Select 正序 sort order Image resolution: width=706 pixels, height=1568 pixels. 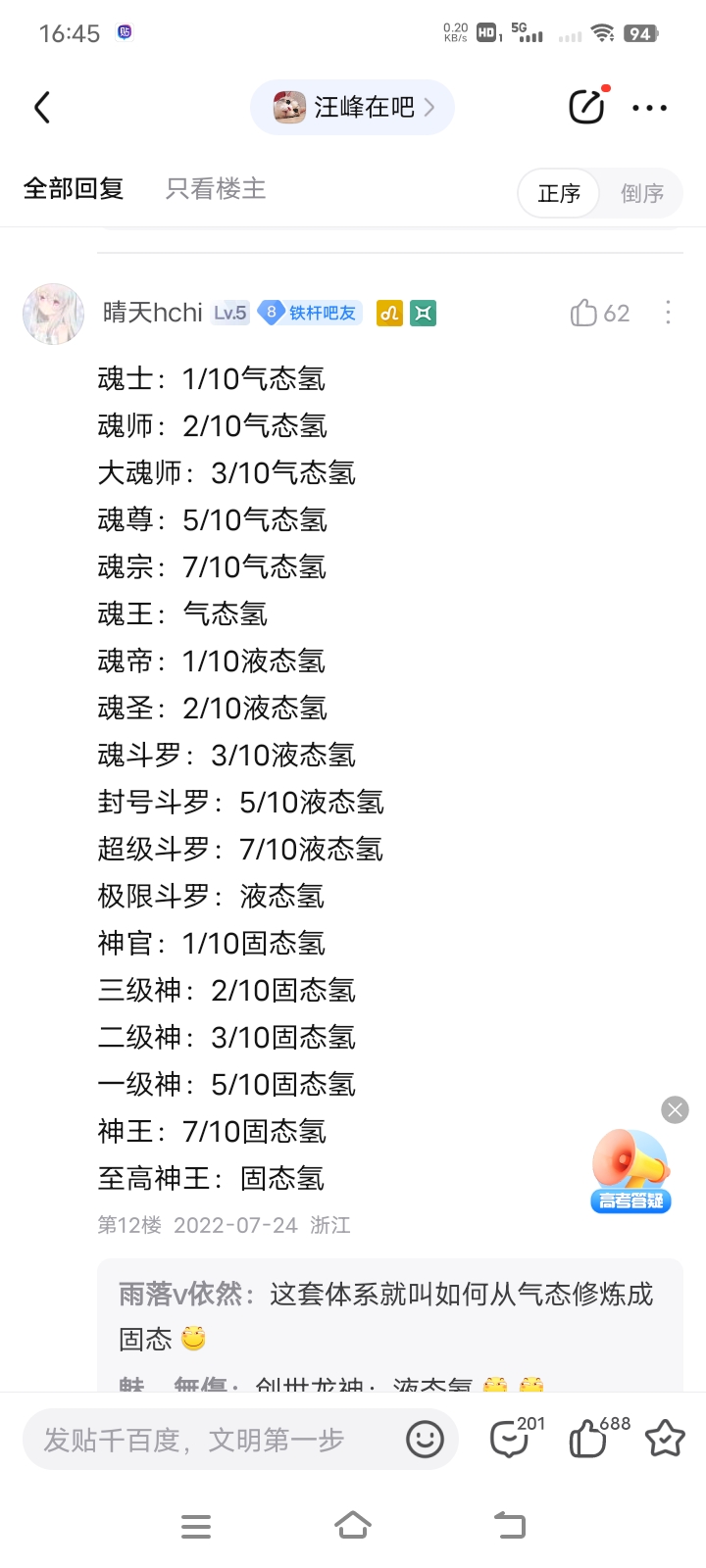click(x=559, y=193)
